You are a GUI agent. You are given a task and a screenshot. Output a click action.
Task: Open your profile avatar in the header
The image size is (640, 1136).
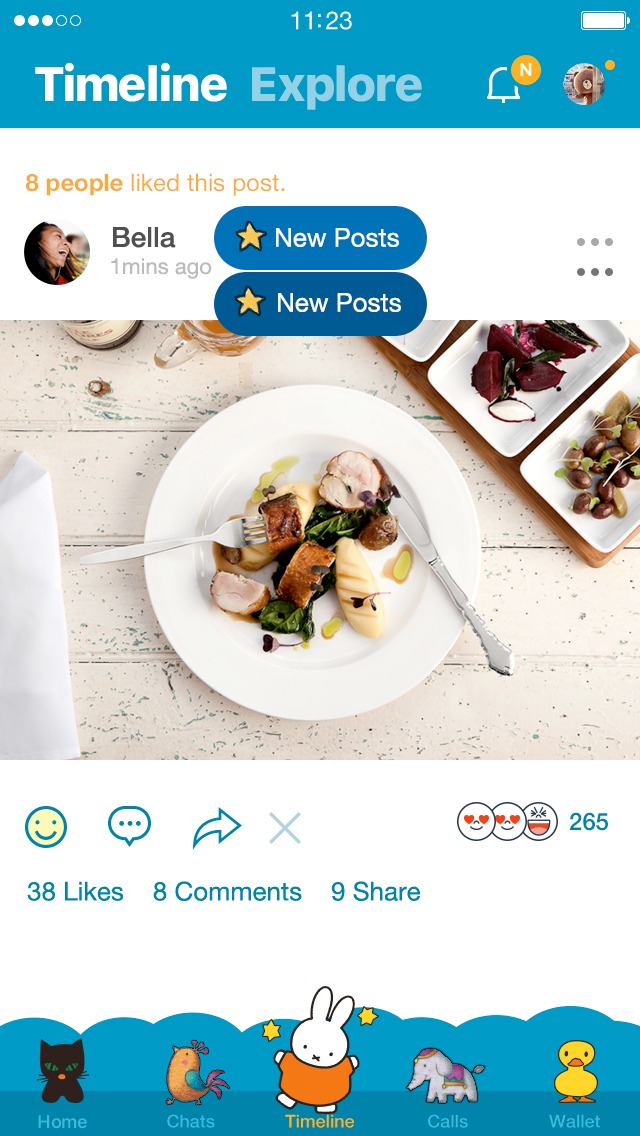[584, 85]
